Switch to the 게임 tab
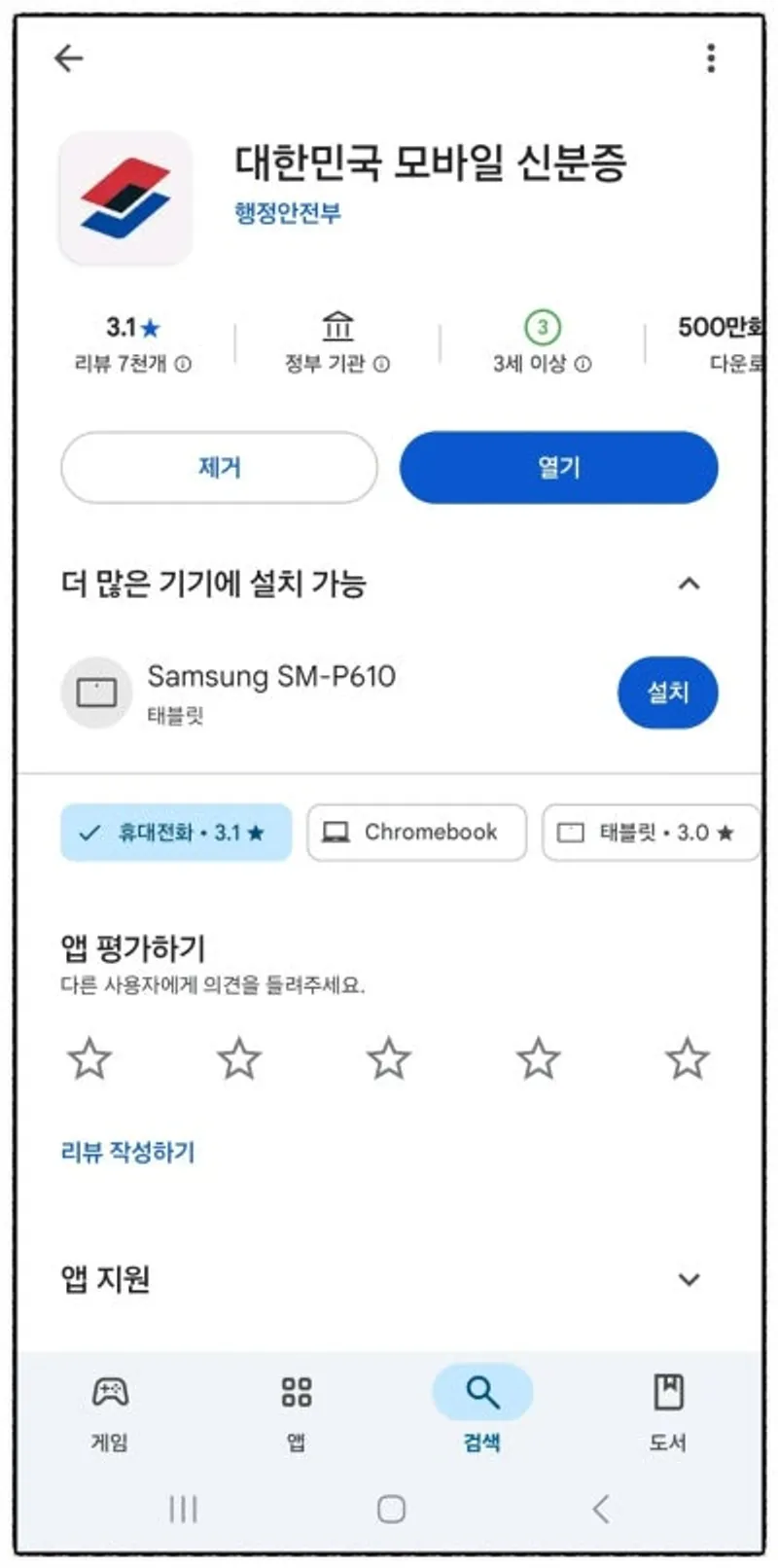Viewport: 778px width, 1568px height. pos(109,1410)
